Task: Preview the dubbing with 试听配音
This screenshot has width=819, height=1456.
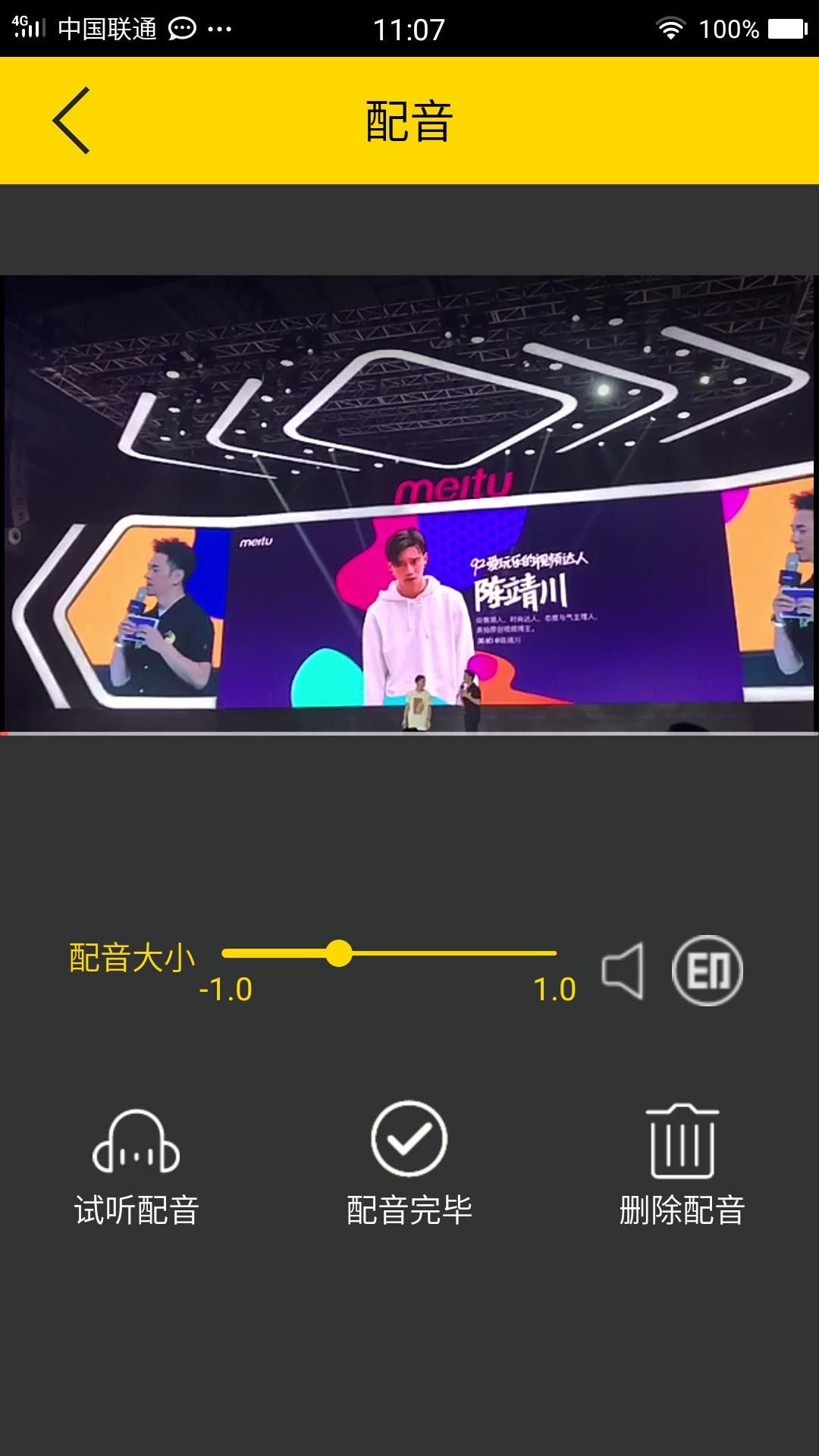Action: point(136,1166)
